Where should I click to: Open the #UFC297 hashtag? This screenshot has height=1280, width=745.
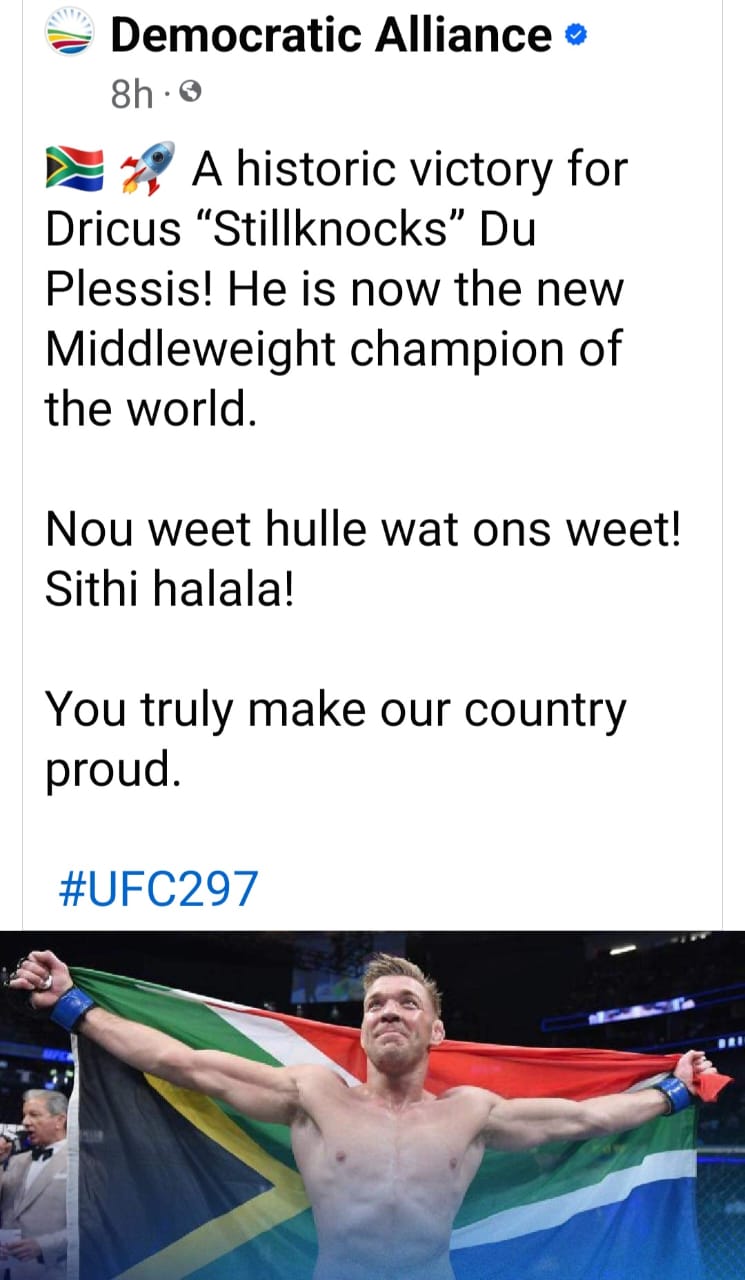[159, 887]
